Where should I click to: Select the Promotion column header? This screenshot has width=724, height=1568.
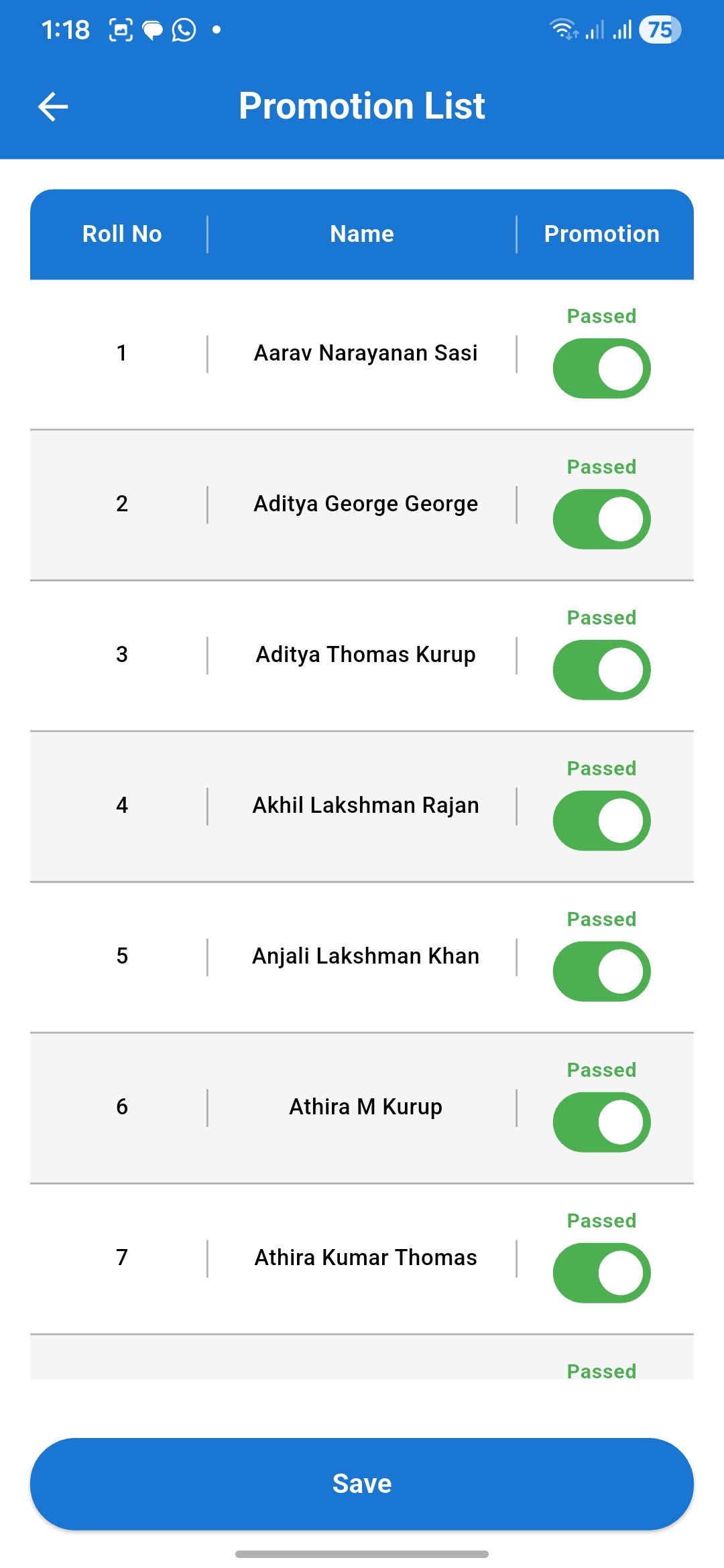601,234
